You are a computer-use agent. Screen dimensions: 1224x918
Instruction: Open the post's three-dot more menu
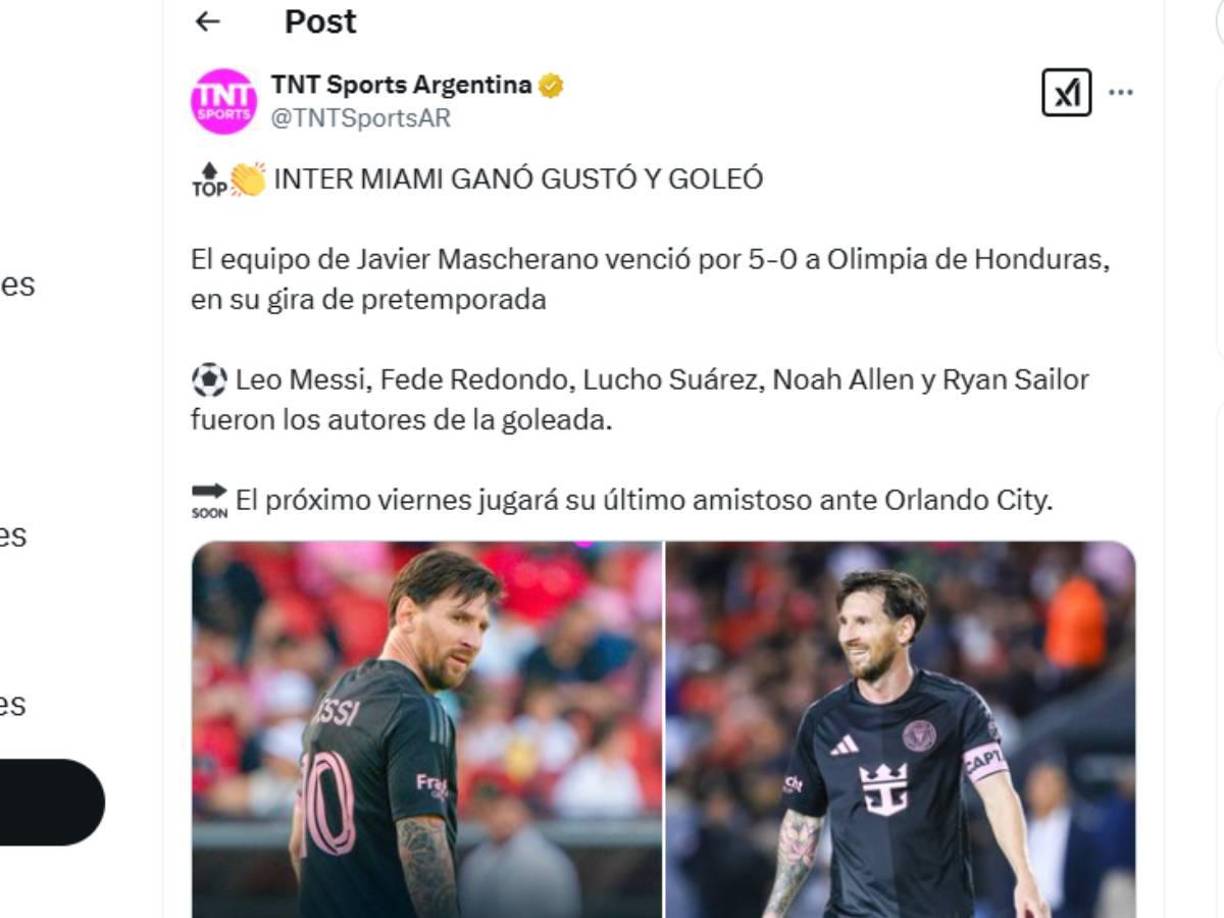(x=1121, y=93)
